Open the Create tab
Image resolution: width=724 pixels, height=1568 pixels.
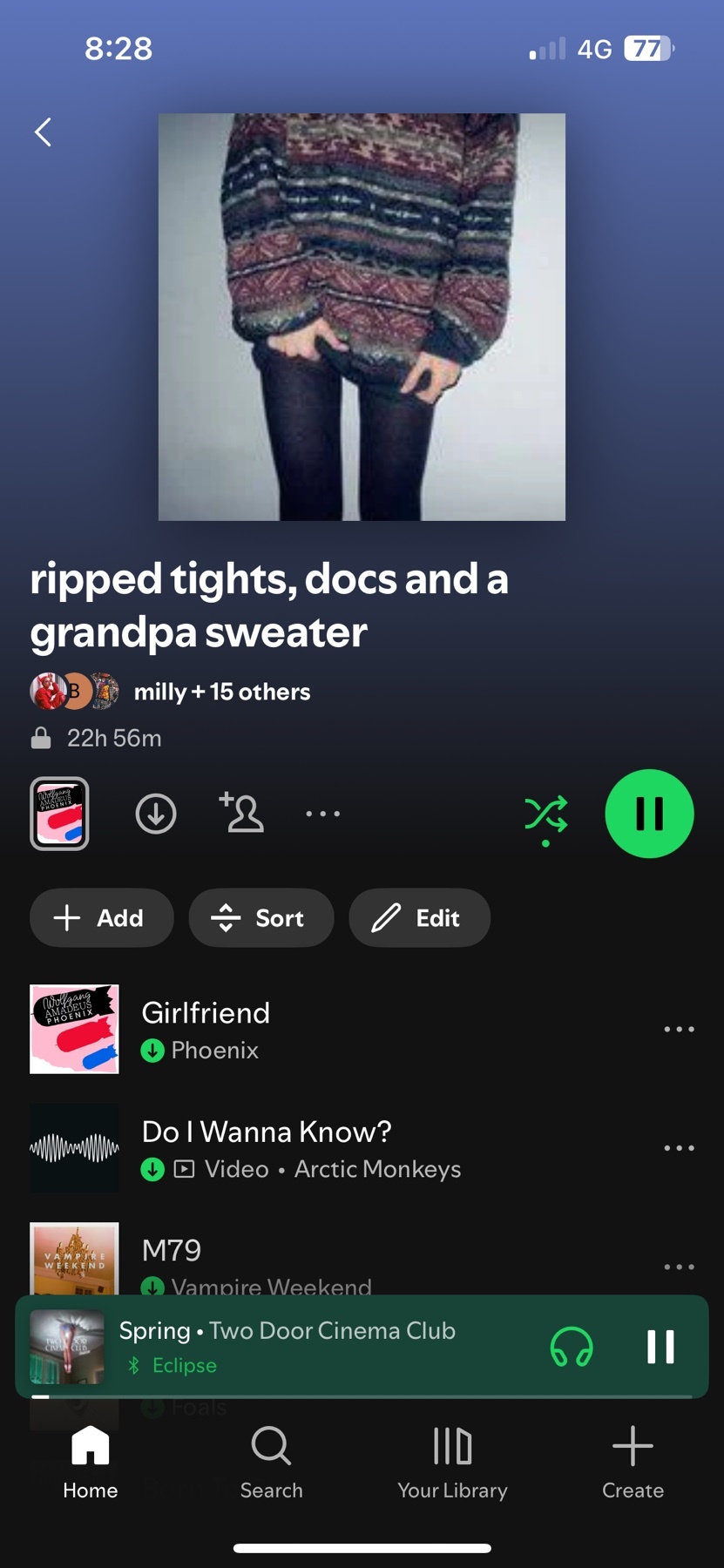click(x=633, y=1463)
